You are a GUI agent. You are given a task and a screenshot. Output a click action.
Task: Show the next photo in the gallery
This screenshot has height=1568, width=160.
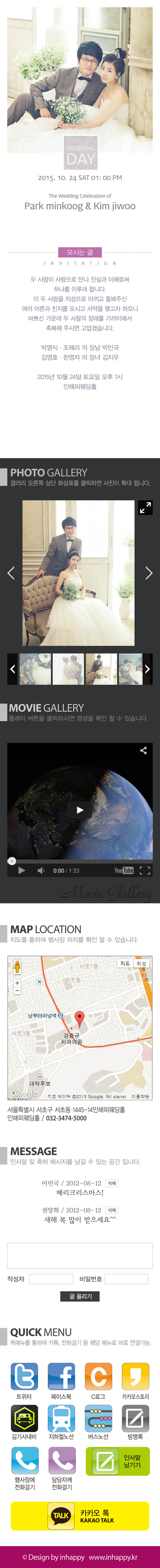[x=148, y=573]
